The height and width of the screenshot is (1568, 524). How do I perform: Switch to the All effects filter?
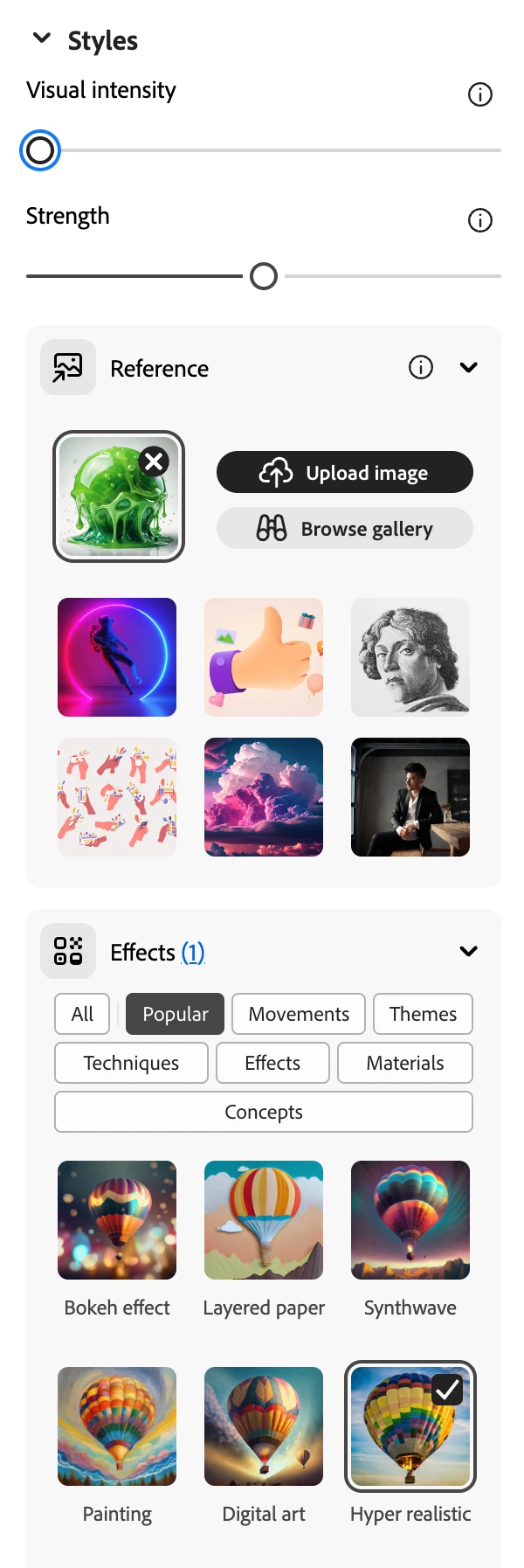click(82, 1014)
